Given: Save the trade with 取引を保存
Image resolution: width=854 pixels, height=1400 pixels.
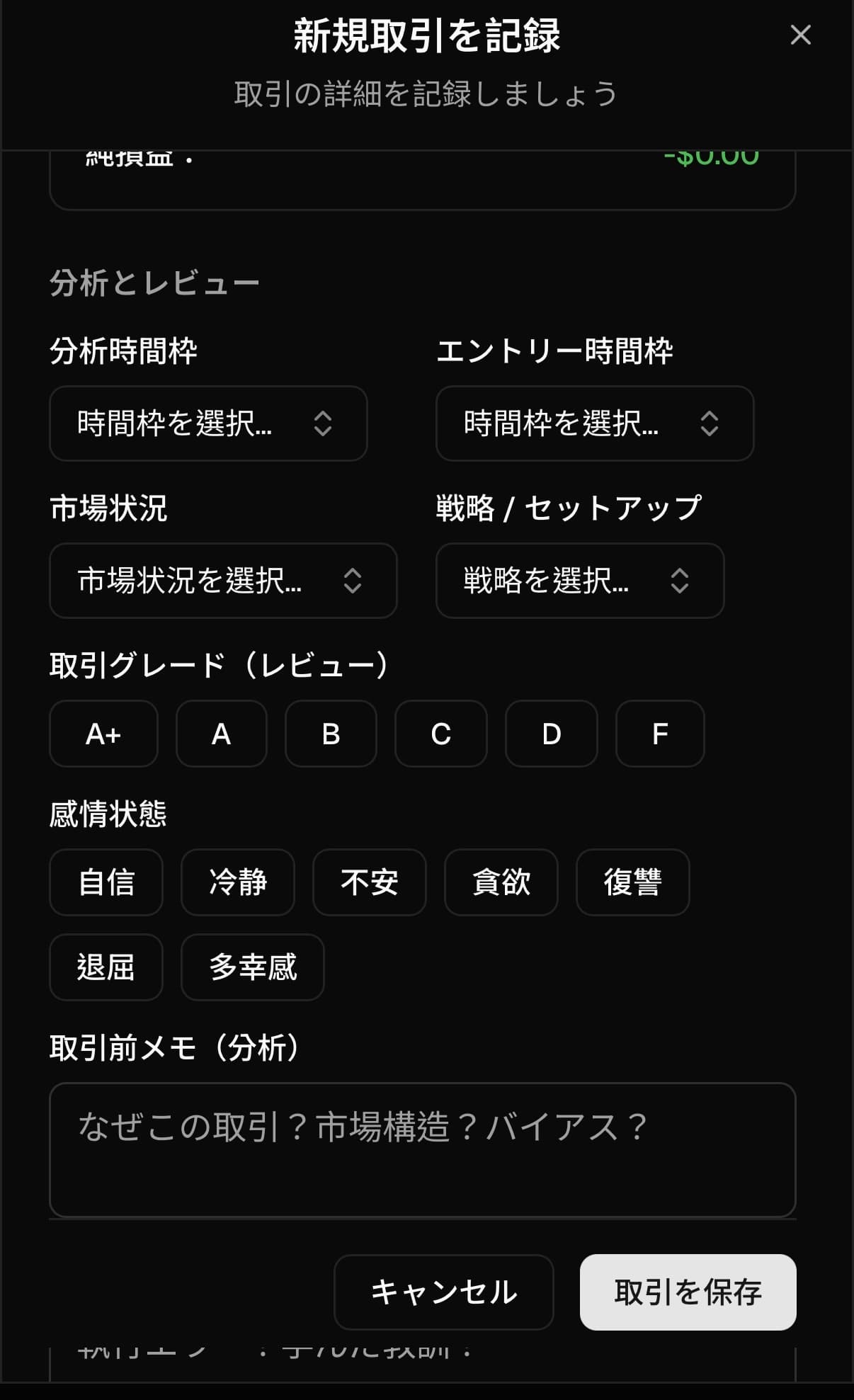Looking at the screenshot, I should point(687,1292).
